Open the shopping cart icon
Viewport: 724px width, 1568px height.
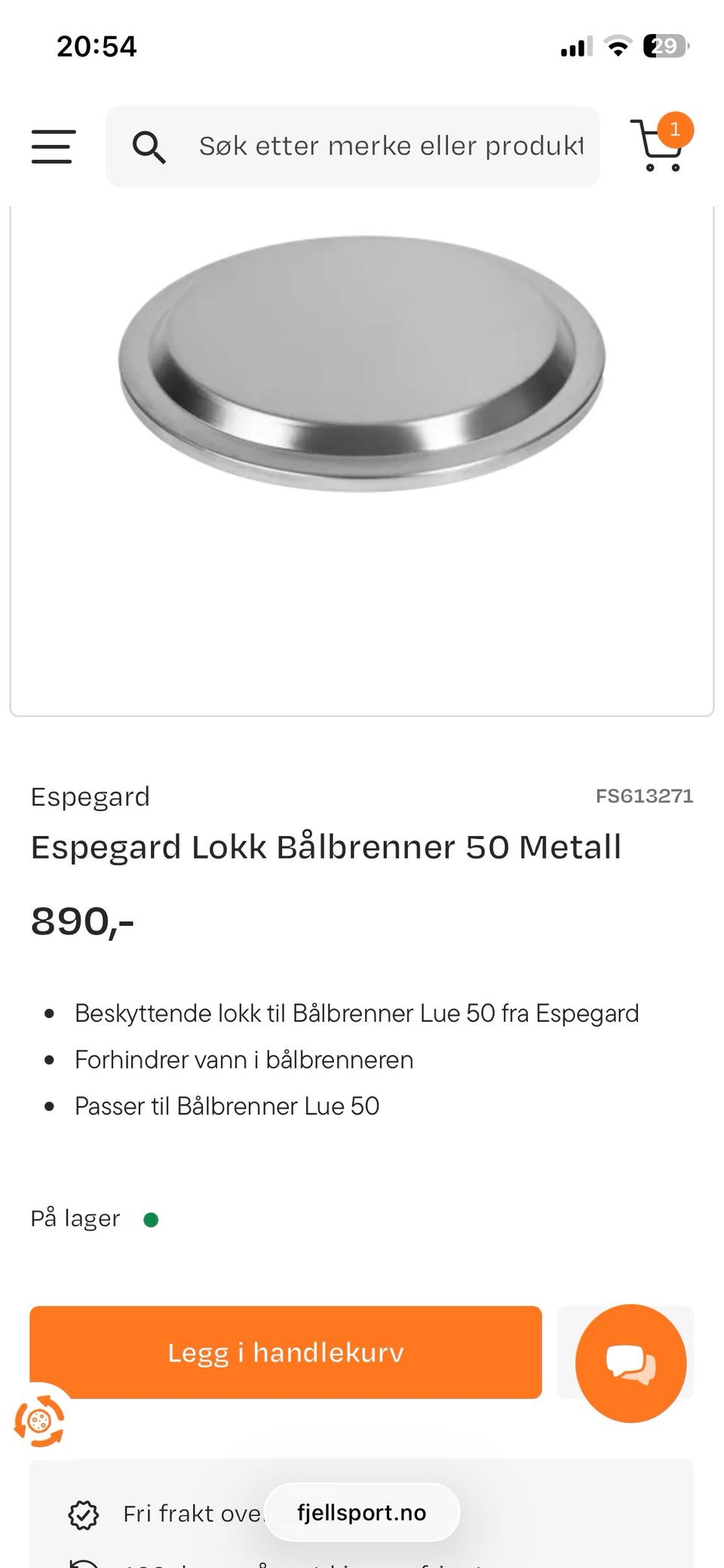tap(657, 147)
